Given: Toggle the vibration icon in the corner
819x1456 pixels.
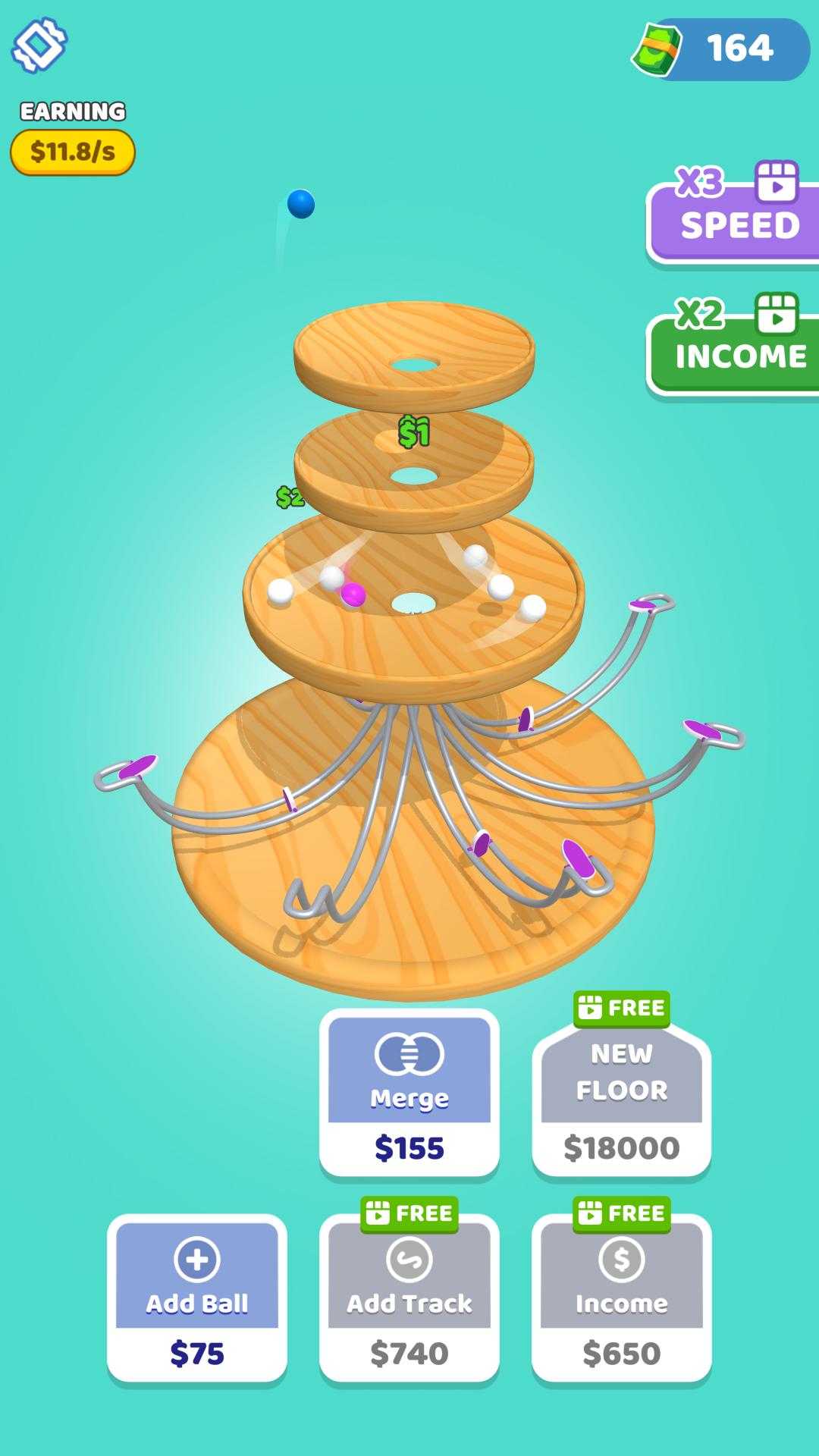Looking at the screenshot, I should coord(39,45).
